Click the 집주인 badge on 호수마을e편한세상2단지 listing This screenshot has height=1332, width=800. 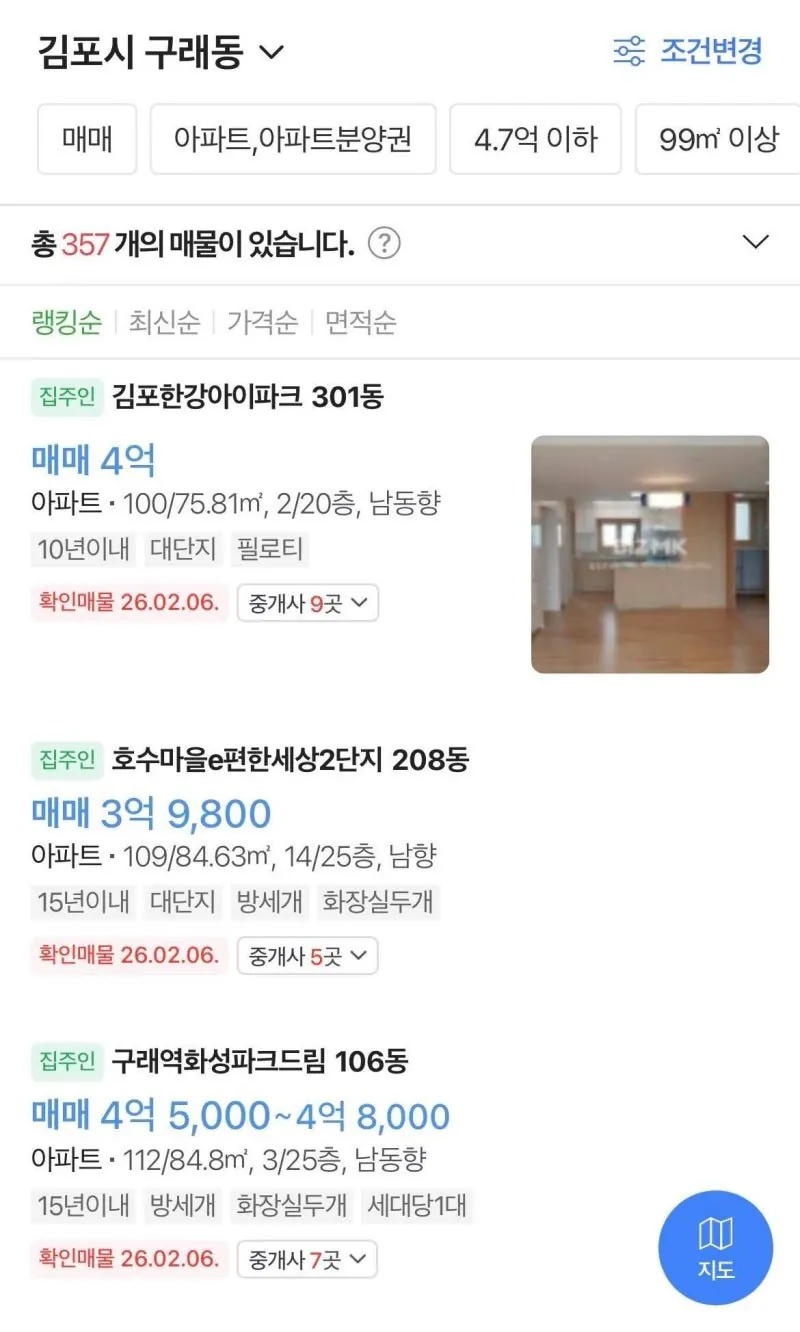(x=66, y=760)
